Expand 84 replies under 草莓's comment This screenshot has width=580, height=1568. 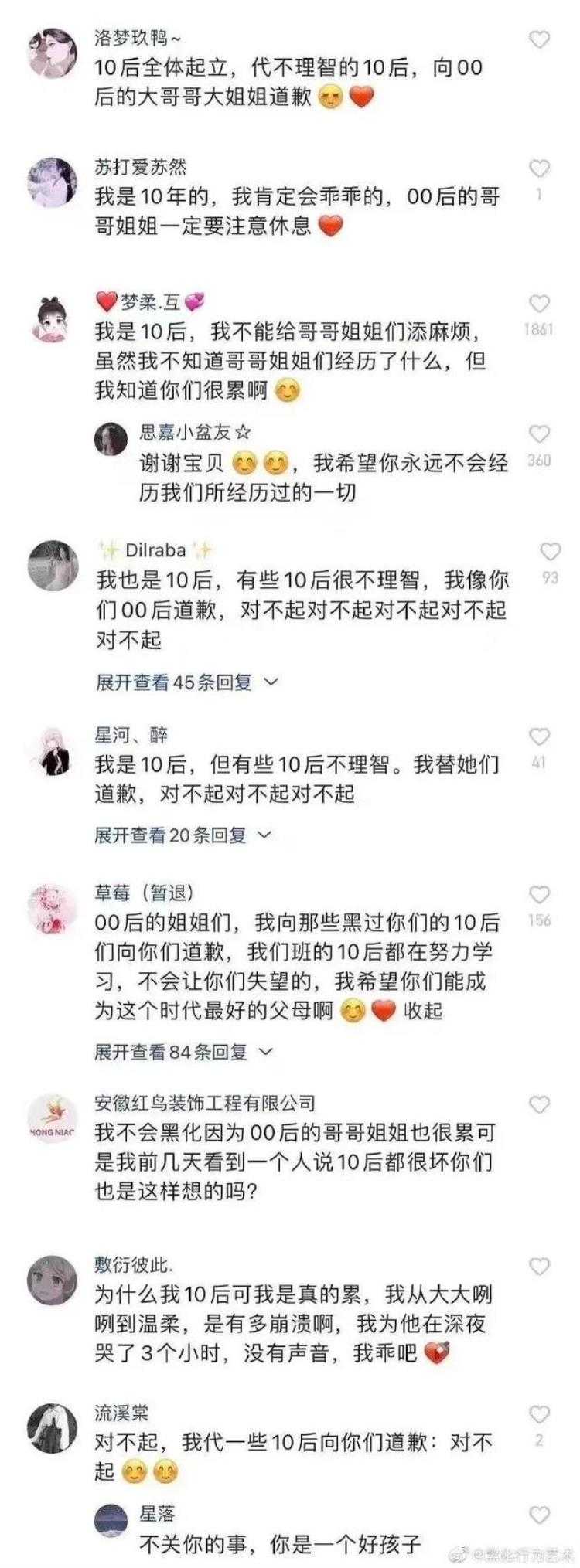(x=183, y=1052)
